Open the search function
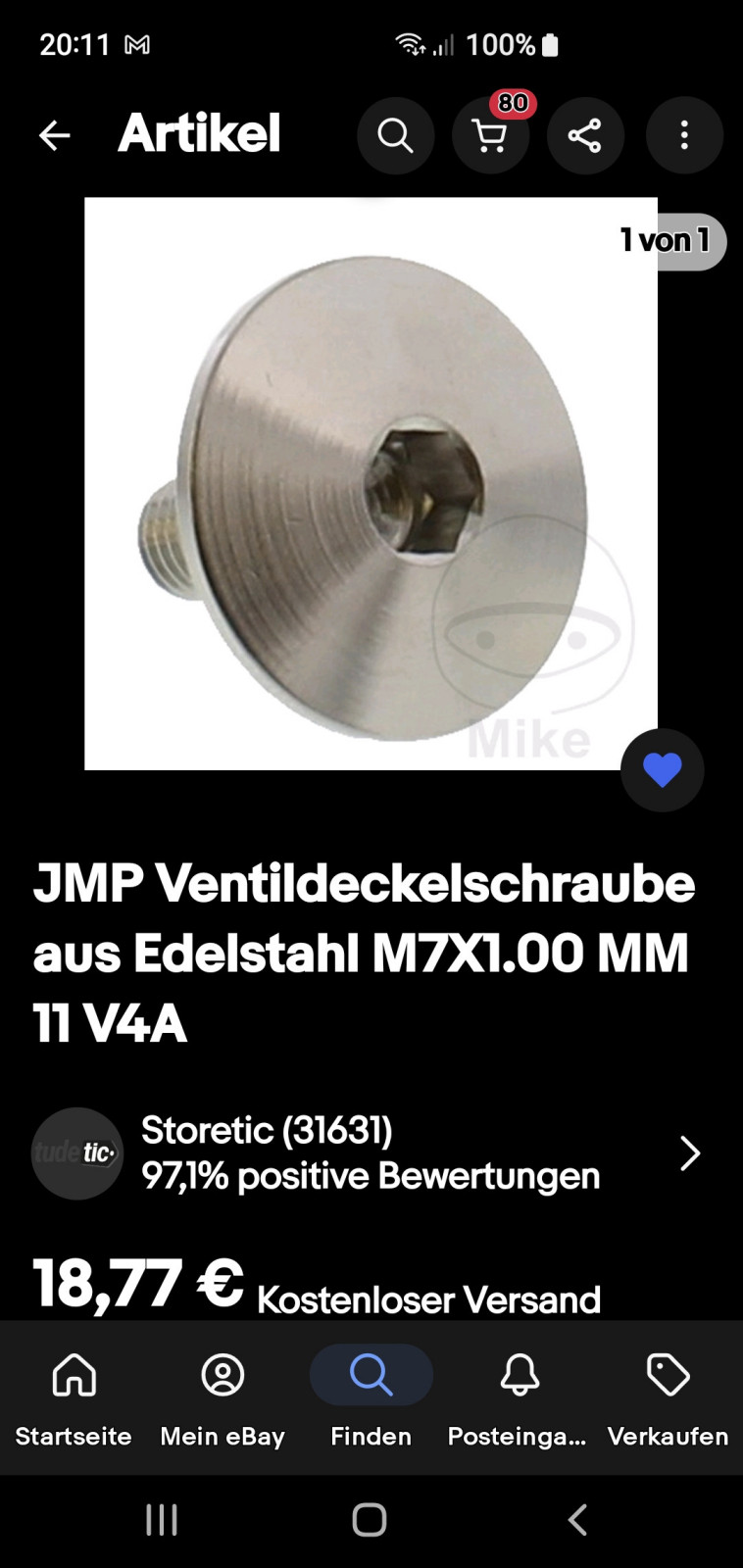The image size is (743, 1568). pyautogui.click(x=395, y=135)
